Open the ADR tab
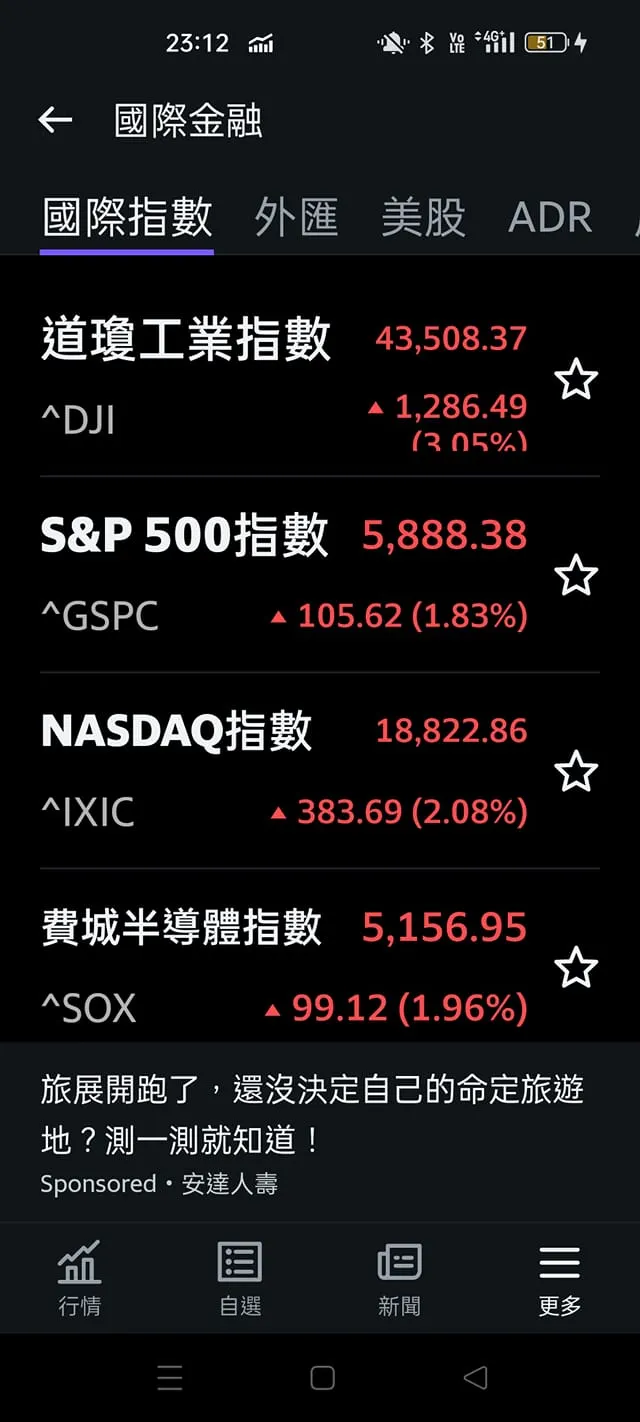The width and height of the screenshot is (640, 1422). pos(550,217)
